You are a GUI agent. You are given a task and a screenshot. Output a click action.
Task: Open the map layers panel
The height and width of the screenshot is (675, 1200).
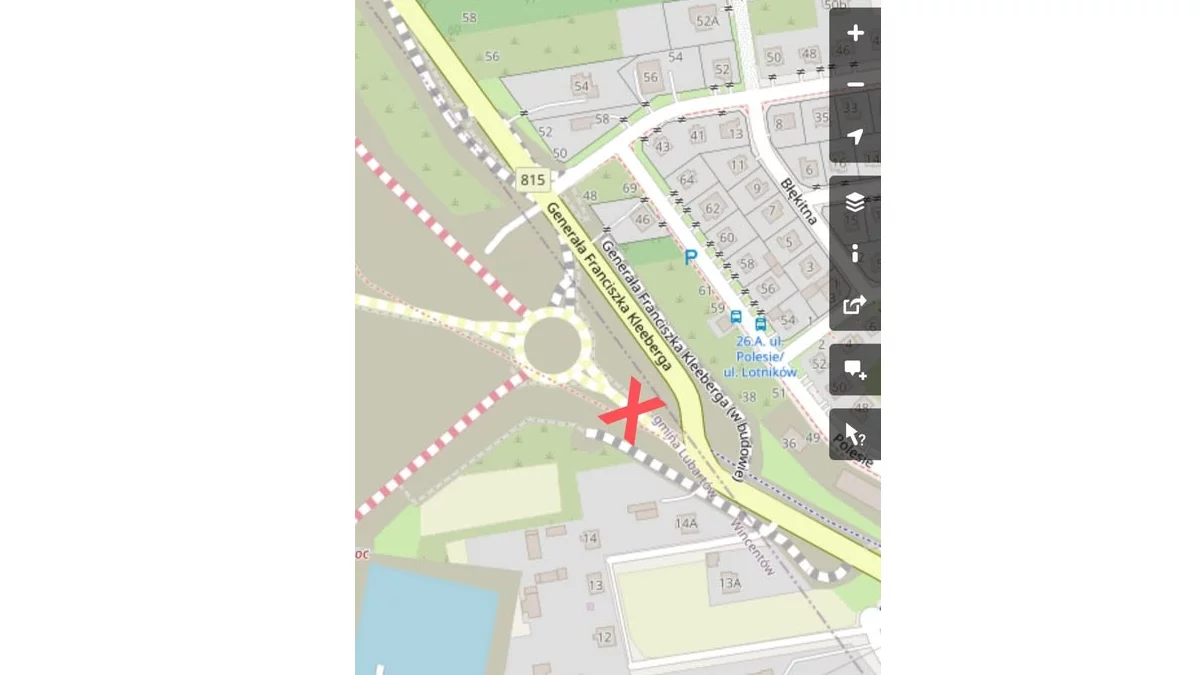pyautogui.click(x=855, y=203)
